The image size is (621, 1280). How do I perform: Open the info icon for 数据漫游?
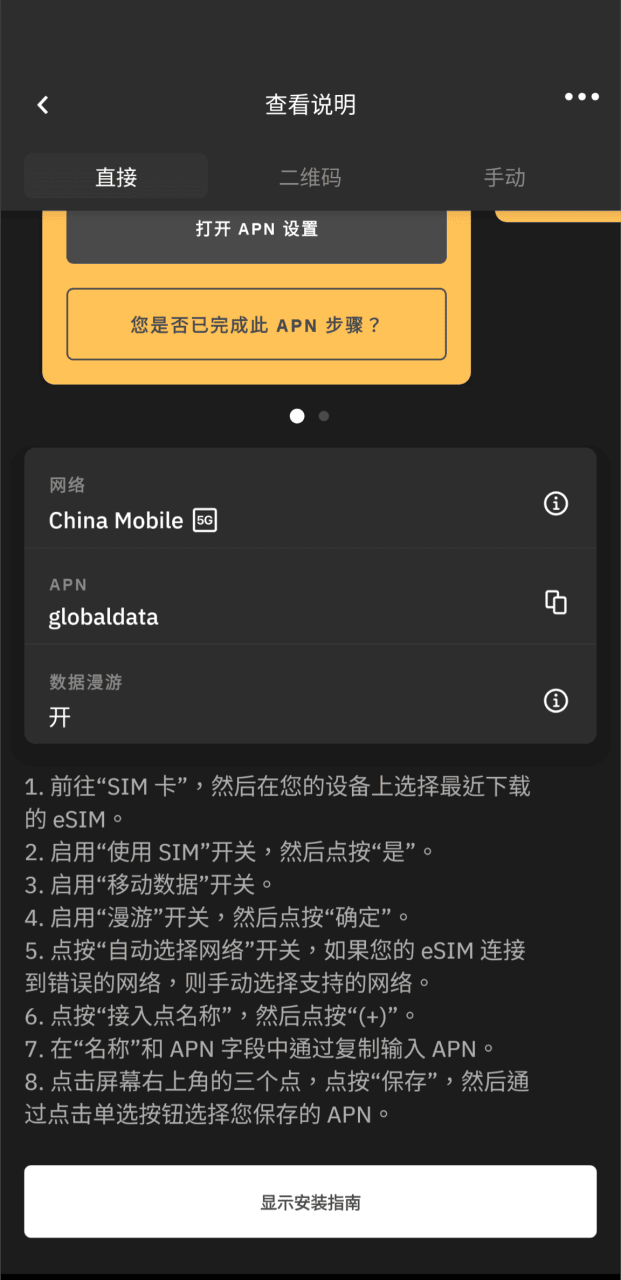point(555,700)
